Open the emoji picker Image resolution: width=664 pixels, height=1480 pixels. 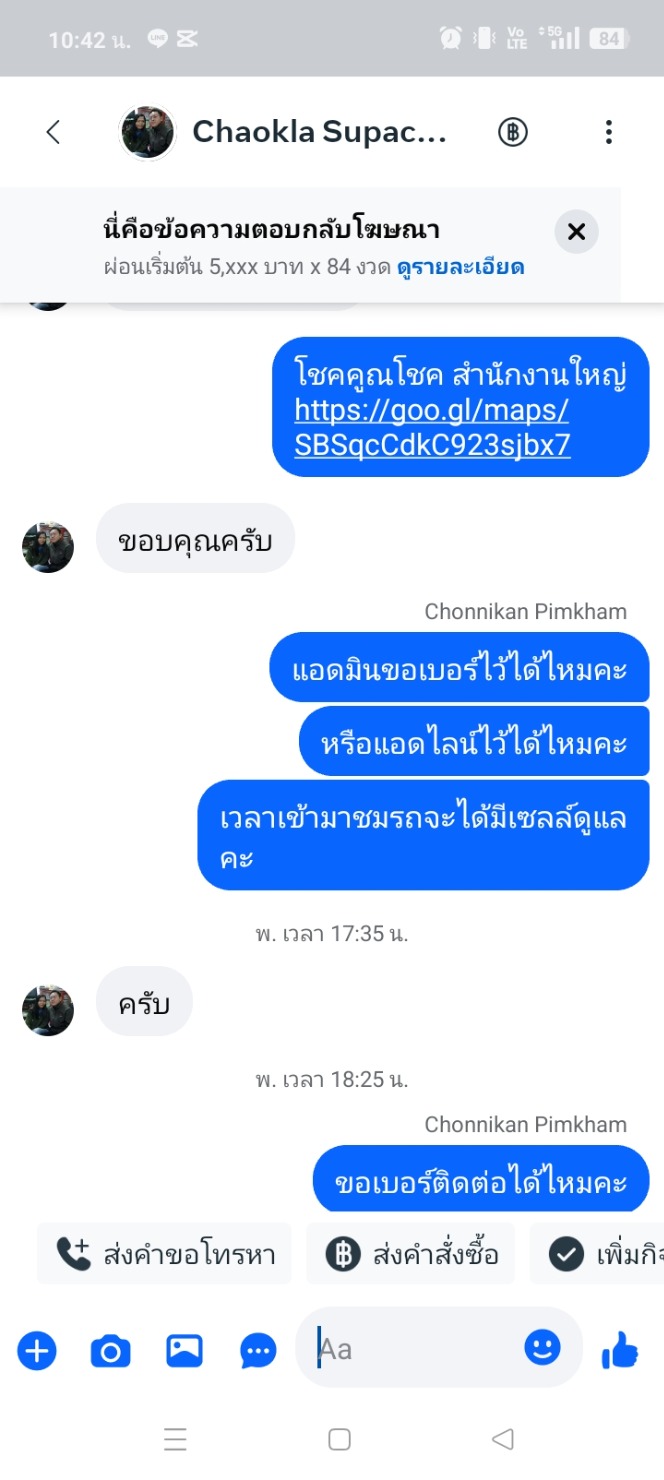(542, 1348)
